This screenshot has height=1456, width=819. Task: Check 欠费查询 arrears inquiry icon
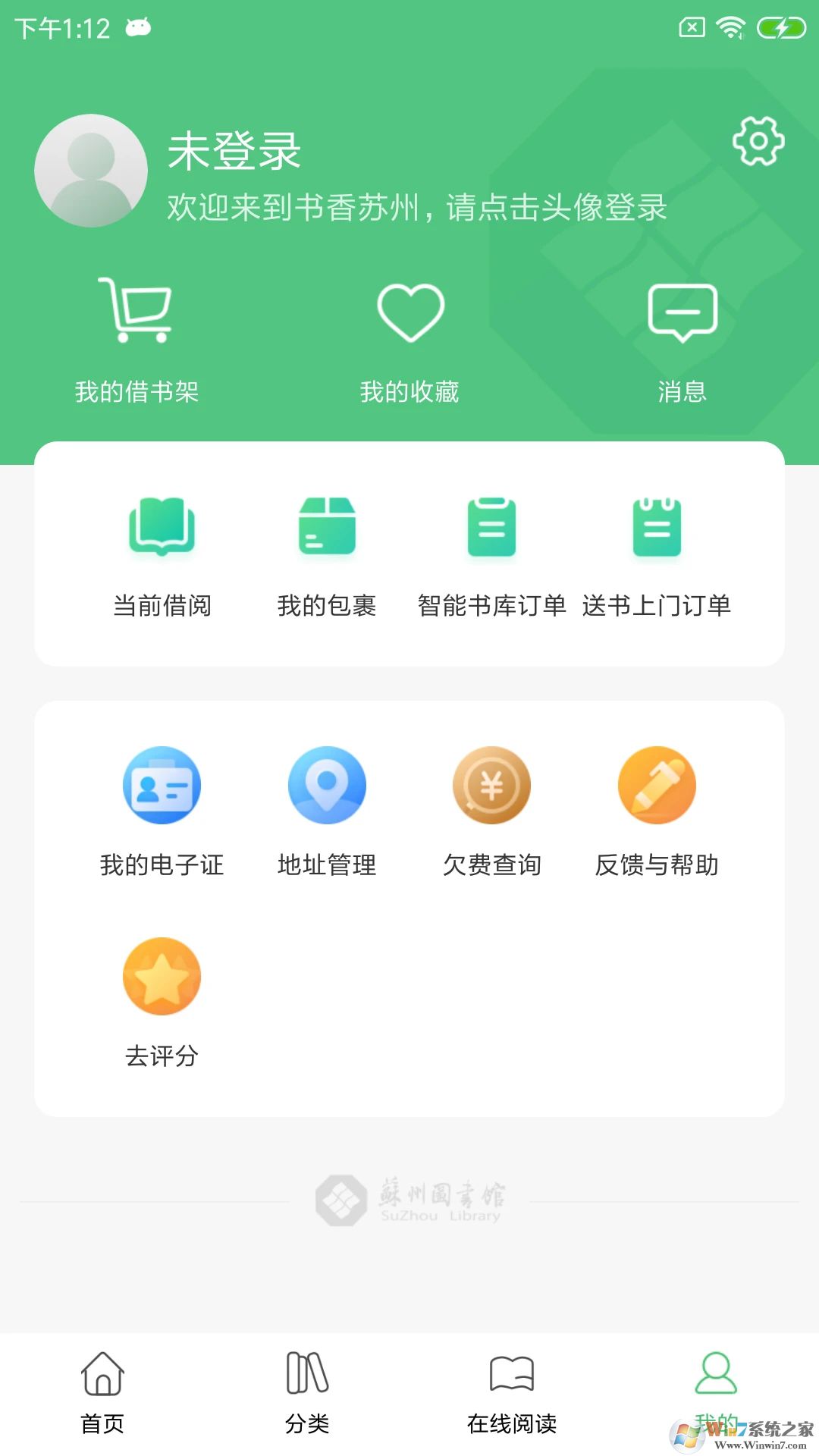492,786
